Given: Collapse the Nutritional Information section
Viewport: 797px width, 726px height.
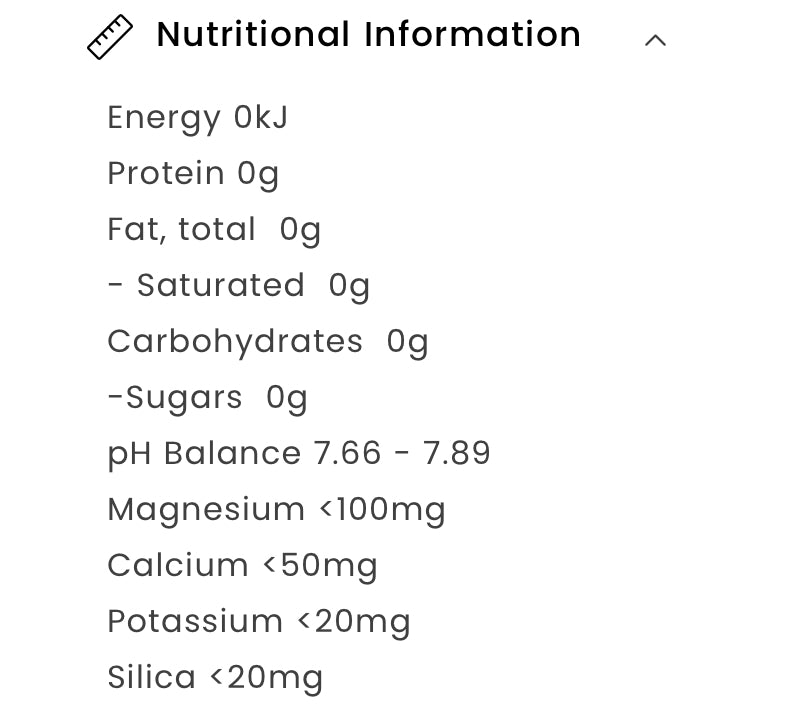Looking at the screenshot, I should click(x=655, y=40).
